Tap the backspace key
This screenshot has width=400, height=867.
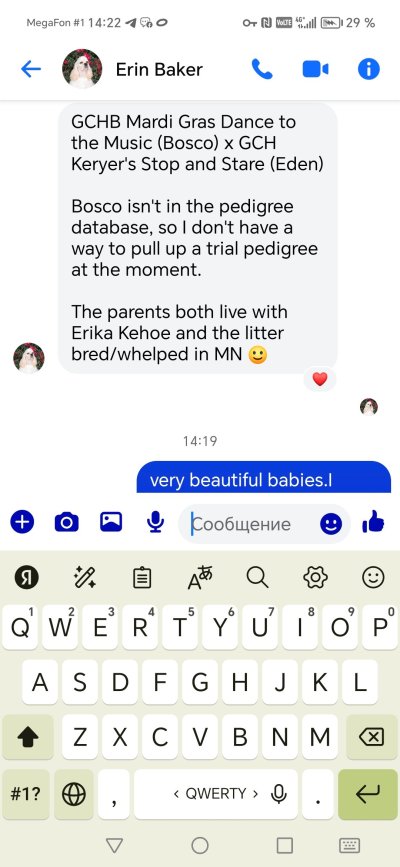(372, 737)
